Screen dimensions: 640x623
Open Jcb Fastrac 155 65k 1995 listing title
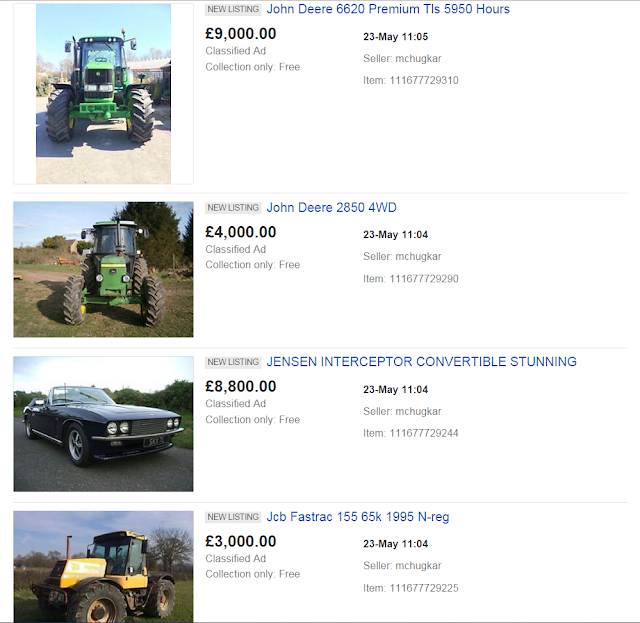coord(357,517)
